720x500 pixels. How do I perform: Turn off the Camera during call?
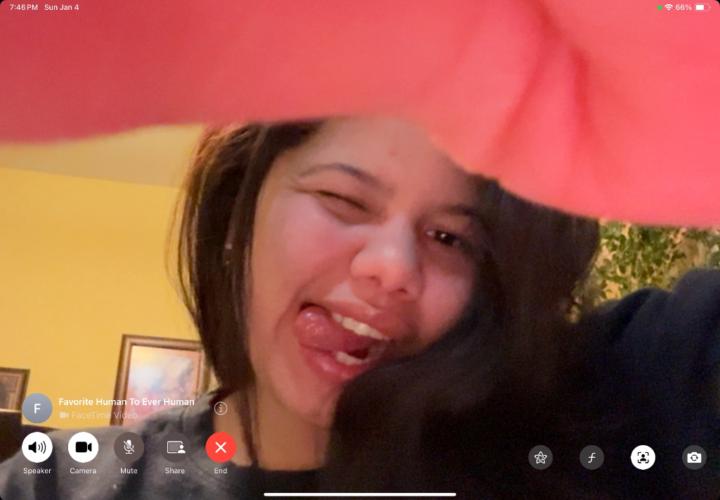pyautogui.click(x=83, y=447)
